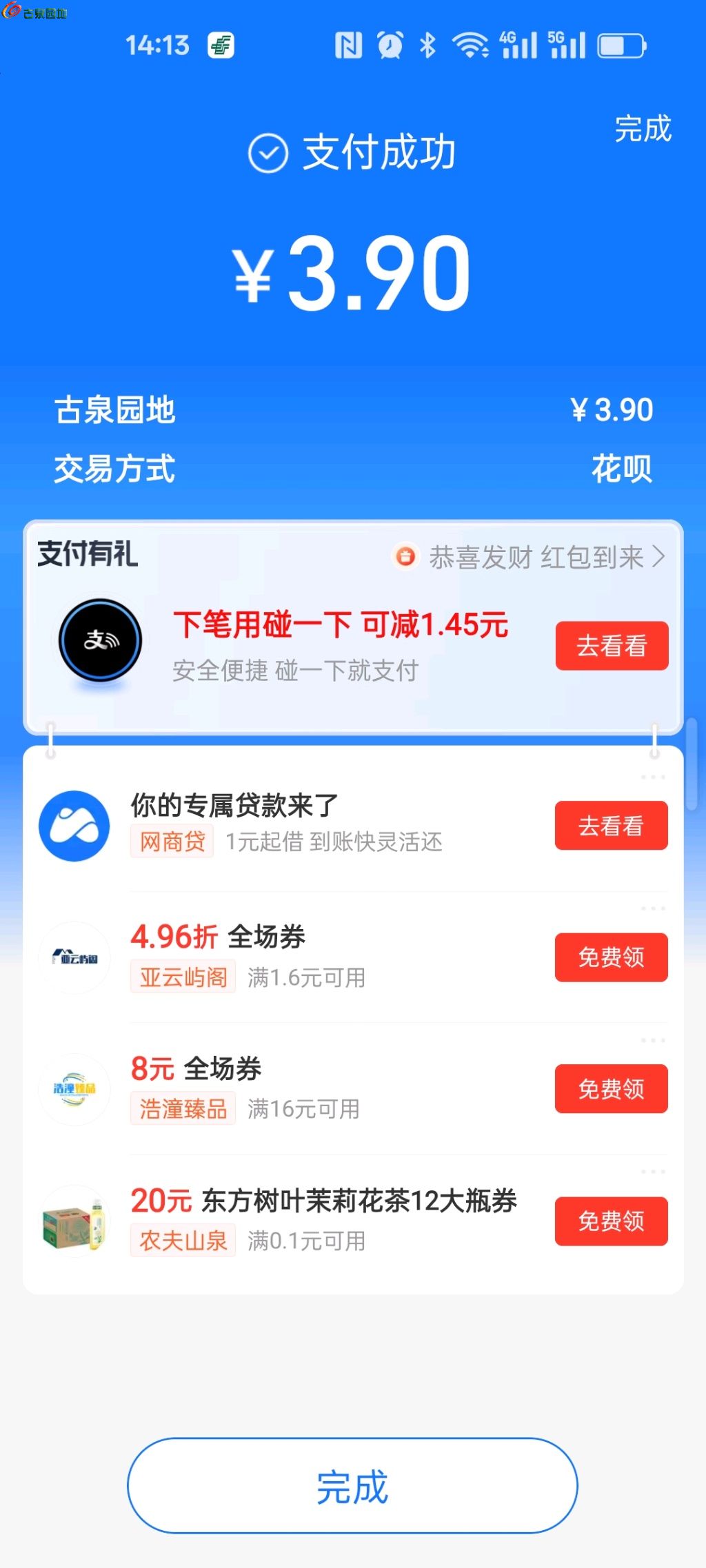Tap the alarm clock status bar icon
The width and height of the screenshot is (706, 1568).
(388, 44)
